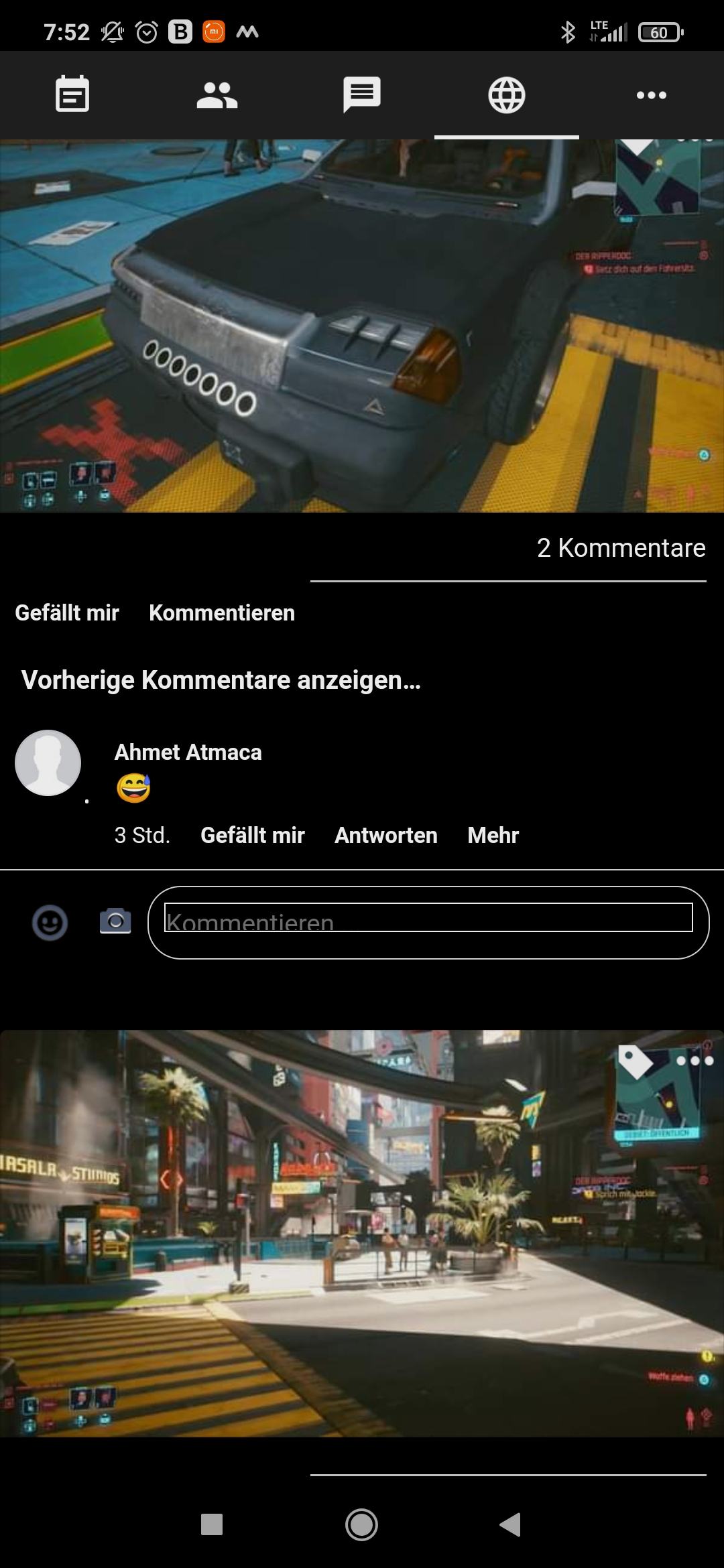
Task: Open Mehr options on Ahmet's comment
Action: coord(493,835)
